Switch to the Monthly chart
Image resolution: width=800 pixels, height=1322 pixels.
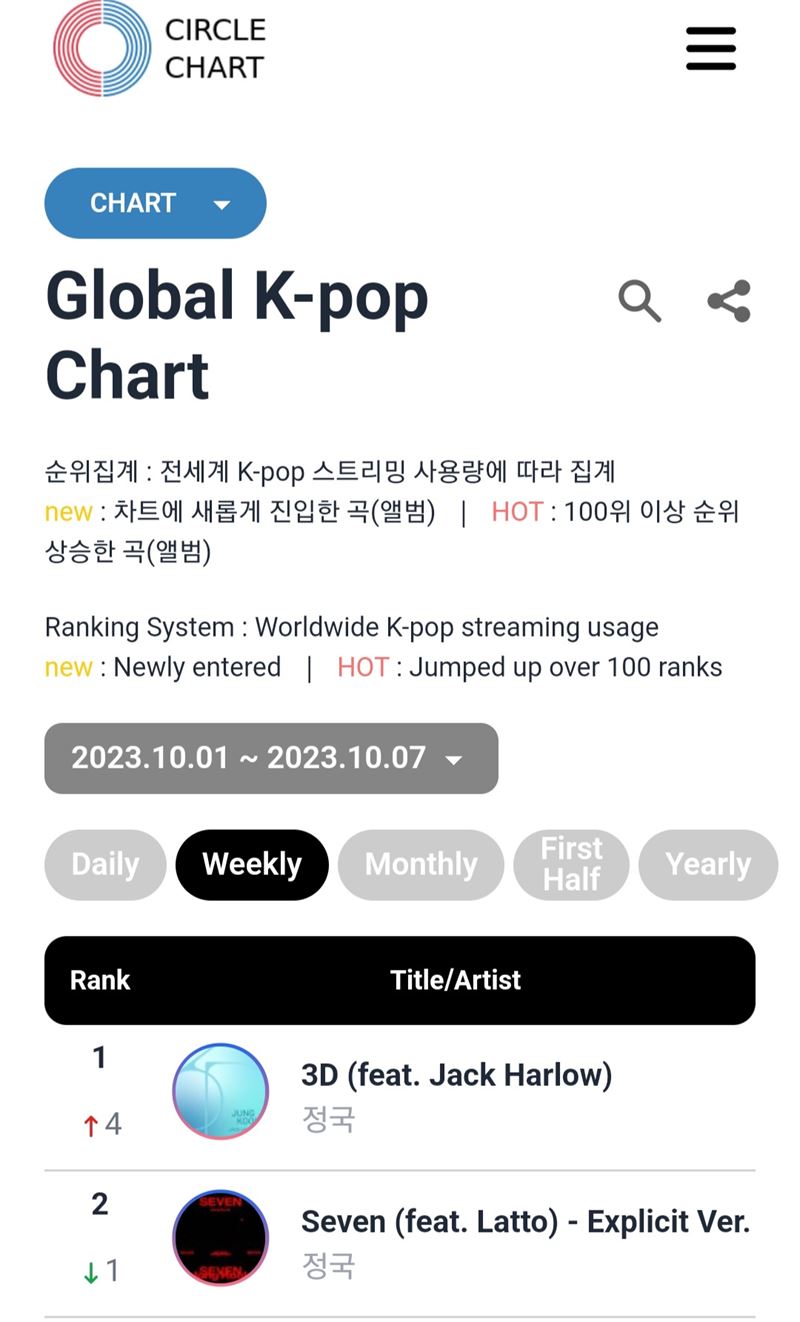(421, 864)
